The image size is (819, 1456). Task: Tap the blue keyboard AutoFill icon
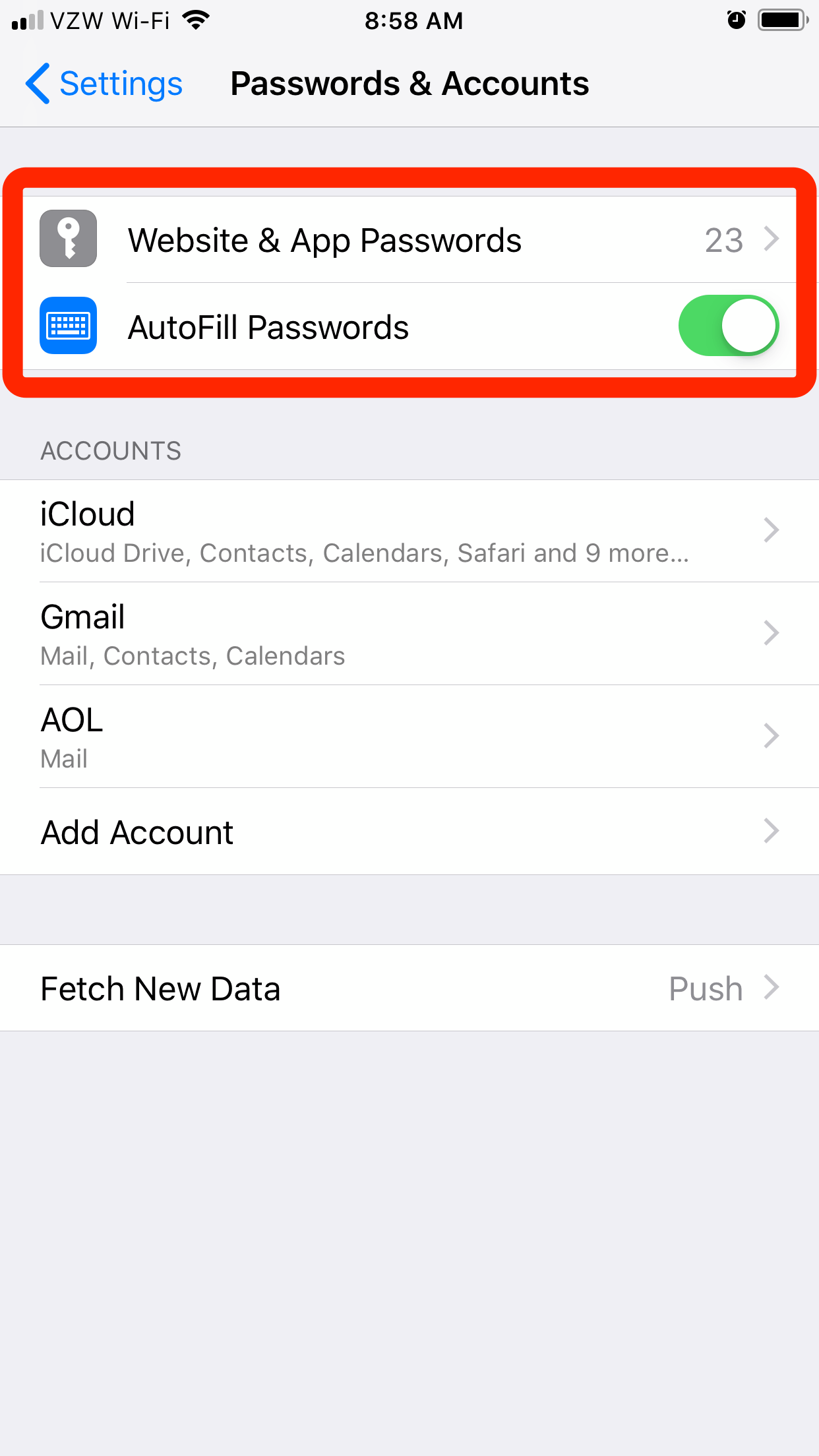68,326
